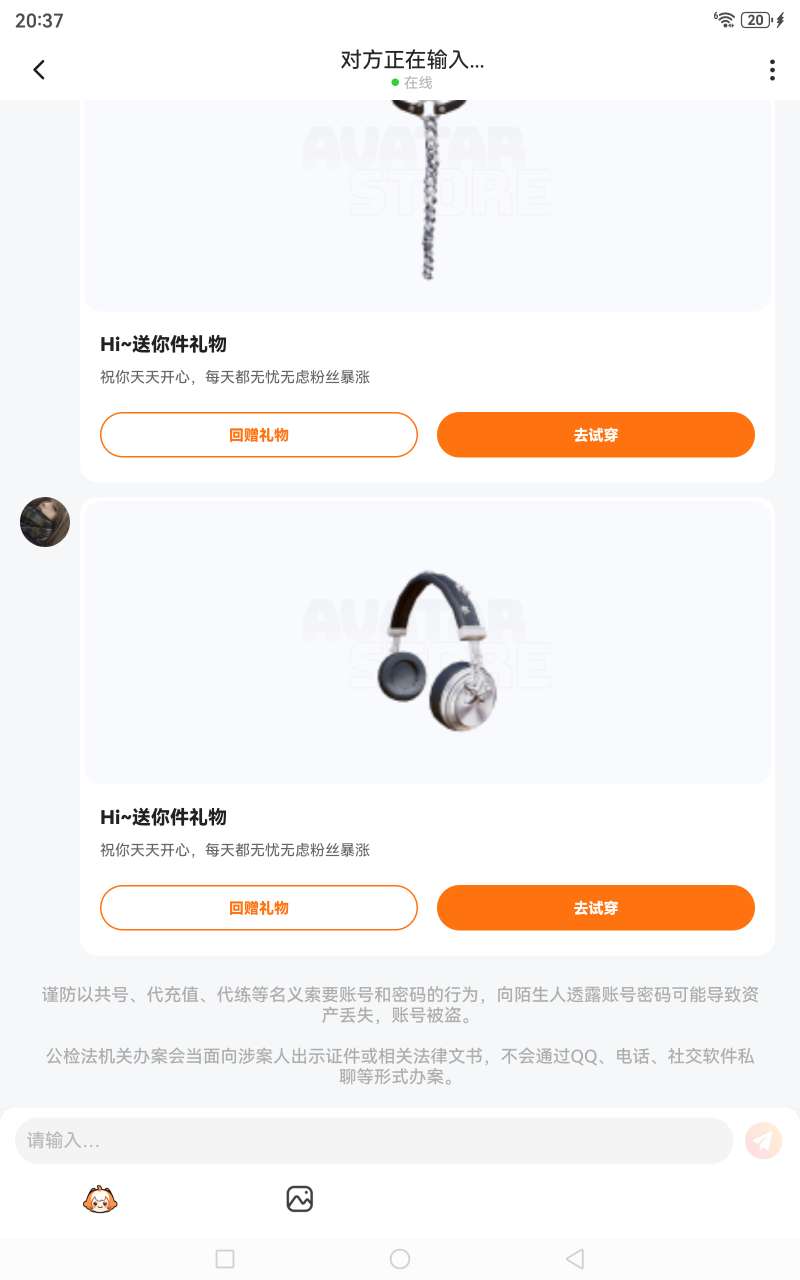Viewport: 800px width, 1280px height.
Task: Send the message with paper plane icon
Action: click(x=764, y=1141)
